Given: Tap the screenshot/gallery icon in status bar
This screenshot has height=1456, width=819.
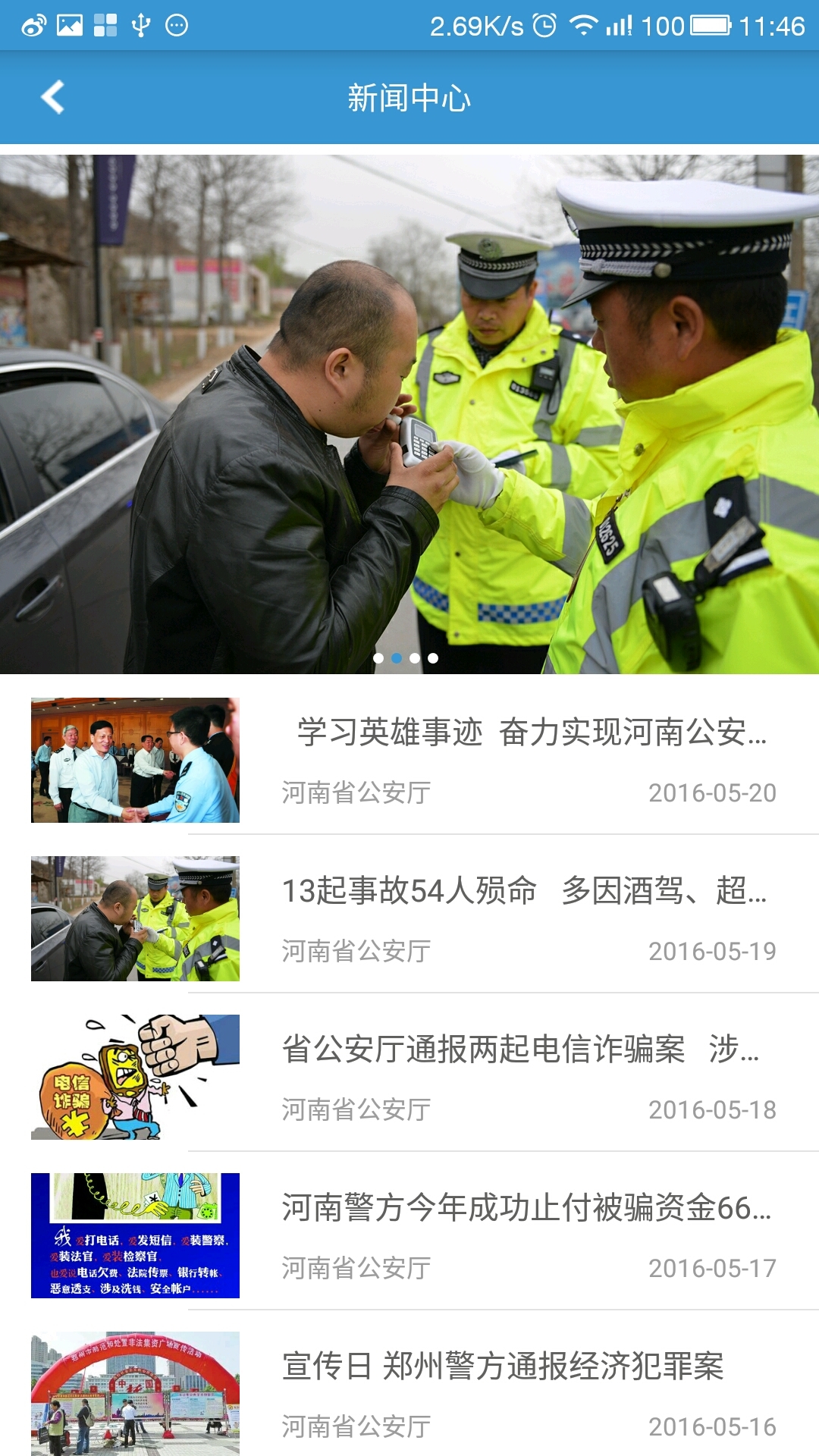Looking at the screenshot, I should pyautogui.click(x=70, y=24).
